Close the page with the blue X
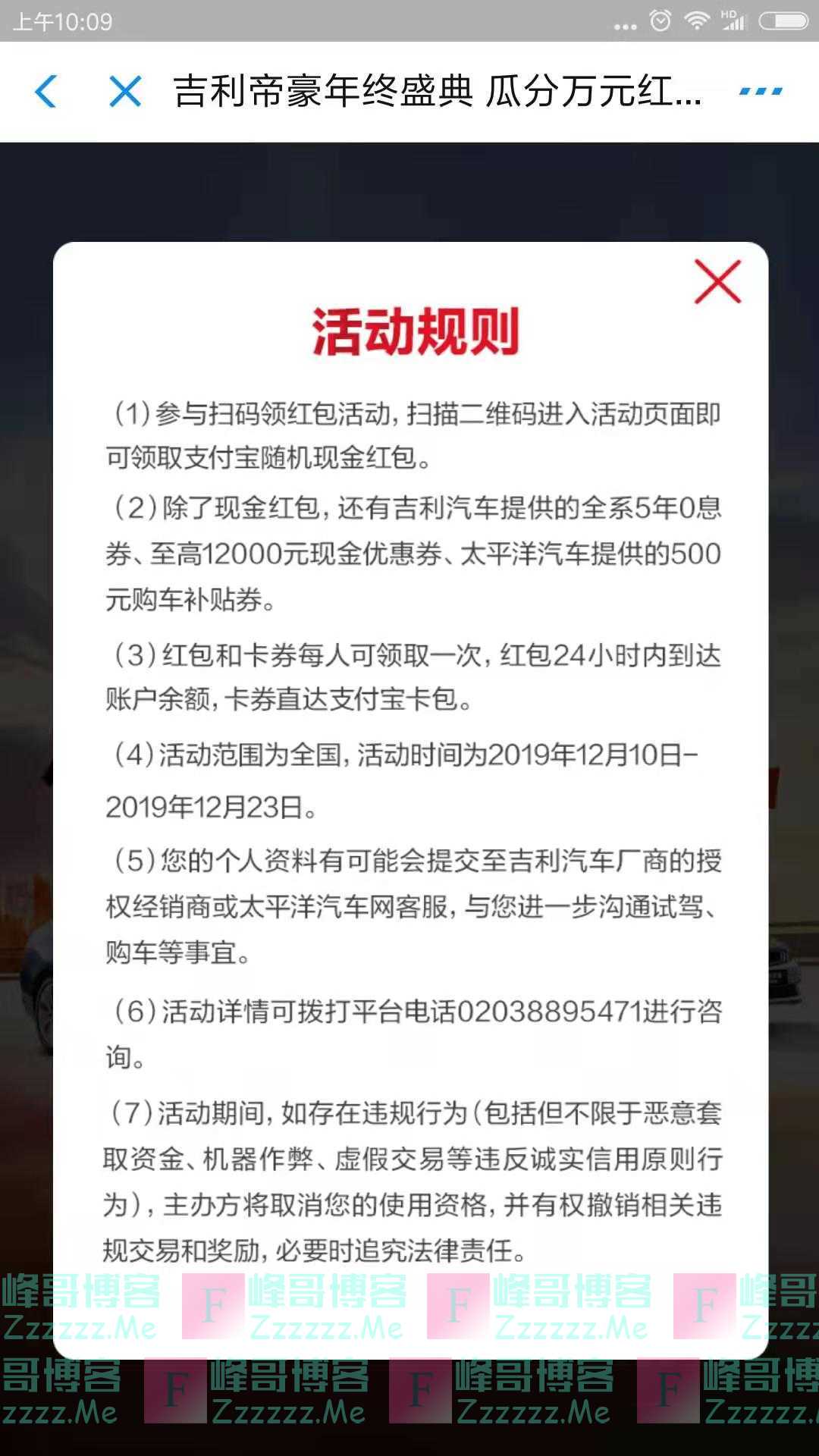 click(x=125, y=92)
